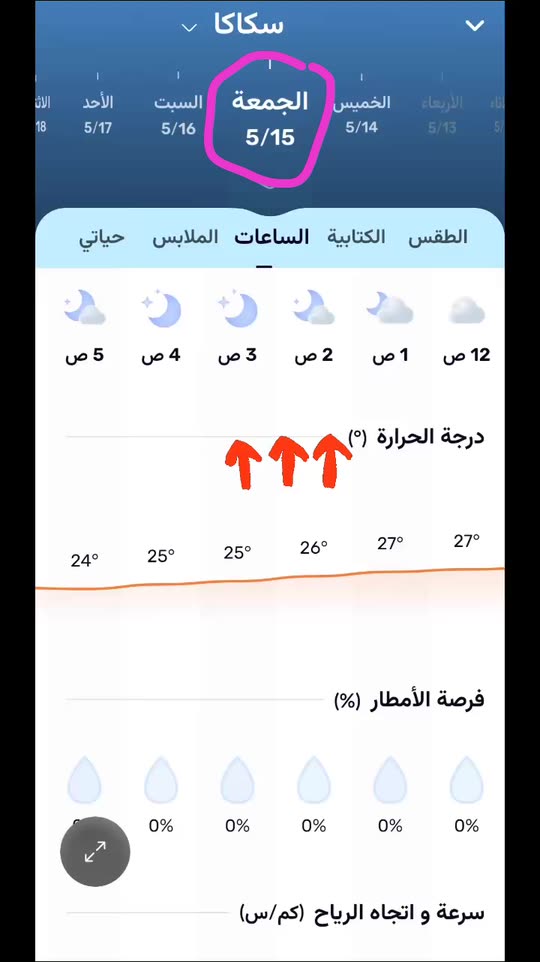Switch to the حياتي tab
The image size is (540, 962).
[x=101, y=238]
